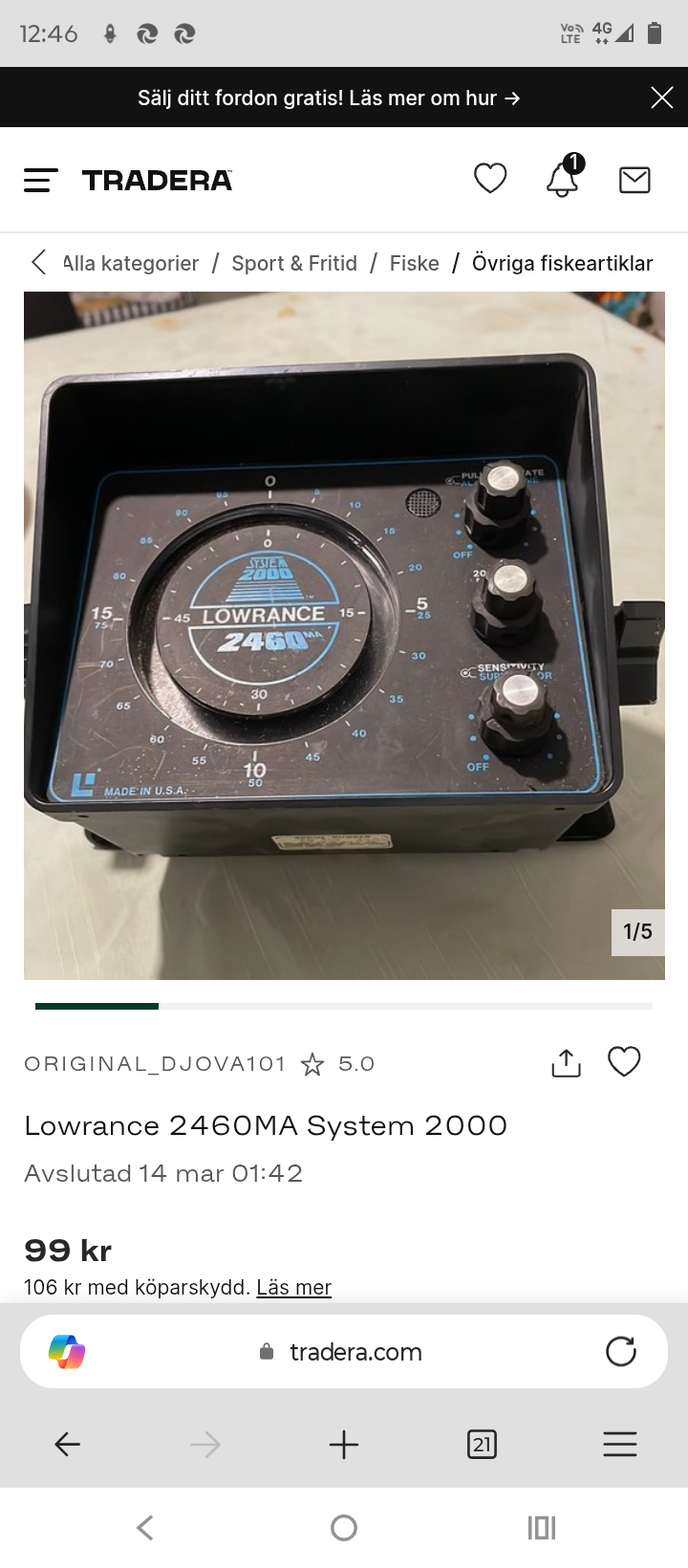Open the Lowrance product photo
The image size is (688, 1568).
[x=344, y=635]
